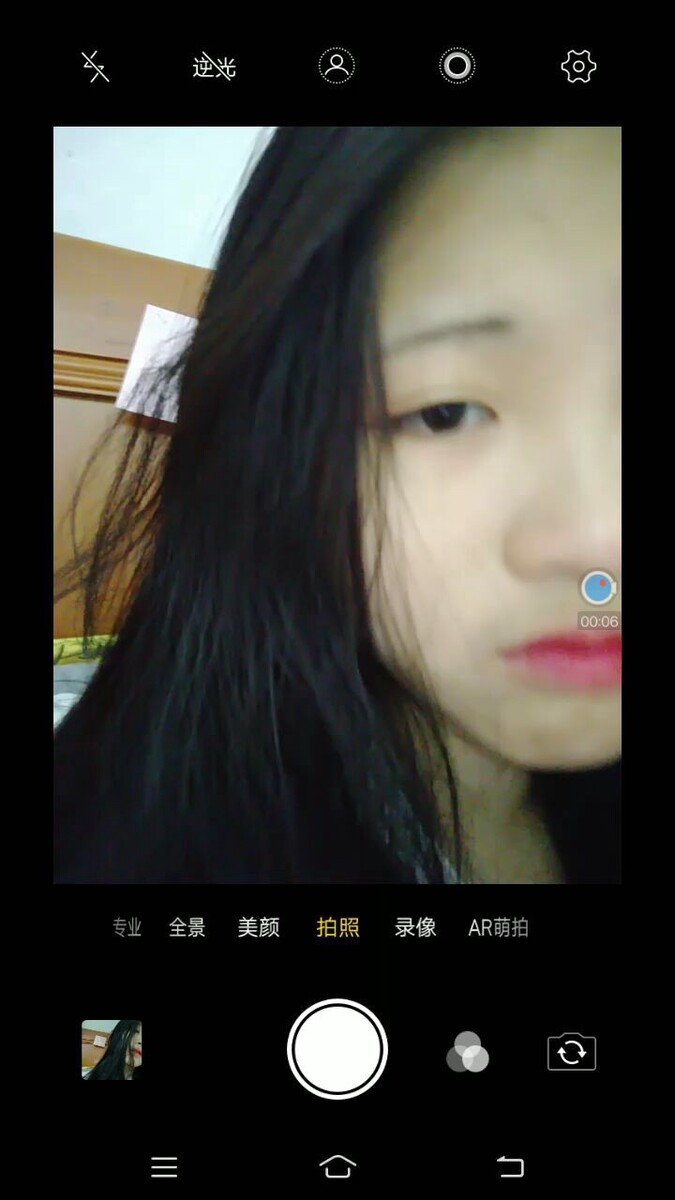
Task: Take a photo with the shutter button
Action: tap(337, 1050)
